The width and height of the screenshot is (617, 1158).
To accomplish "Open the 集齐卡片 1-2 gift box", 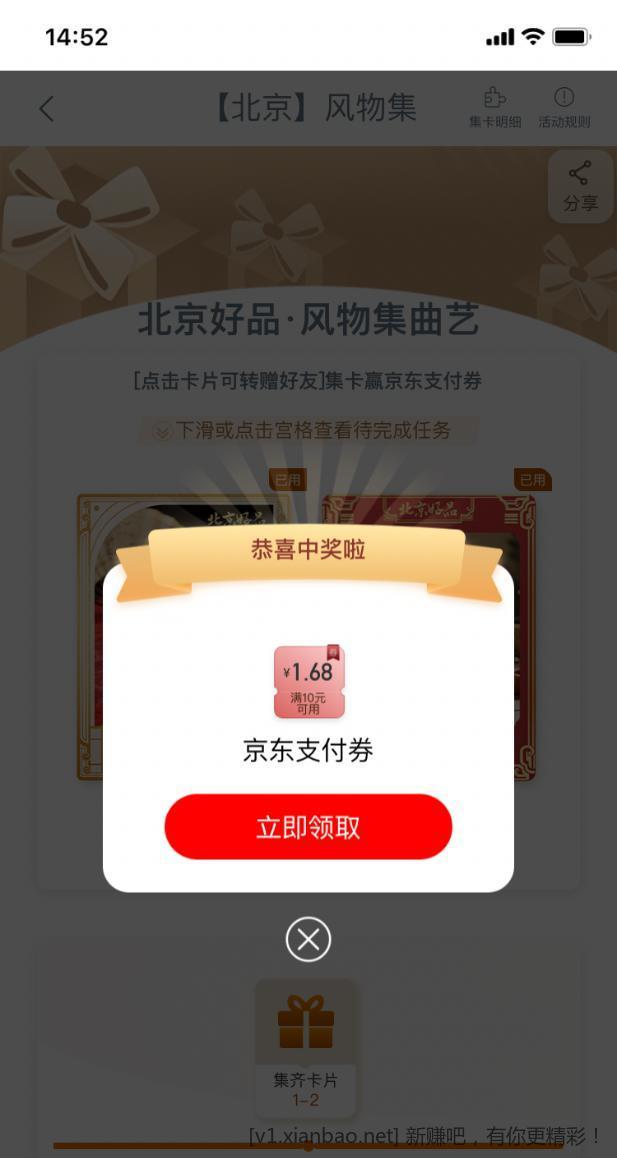I will [x=305, y=1046].
